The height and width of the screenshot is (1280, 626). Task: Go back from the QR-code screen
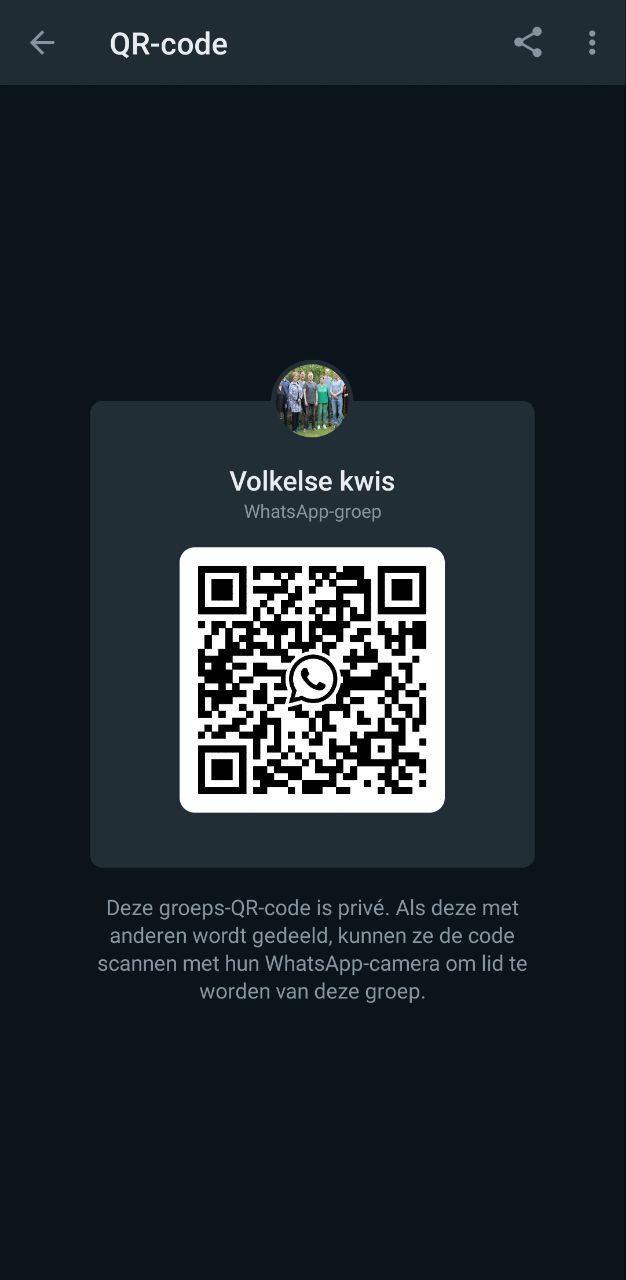42,43
